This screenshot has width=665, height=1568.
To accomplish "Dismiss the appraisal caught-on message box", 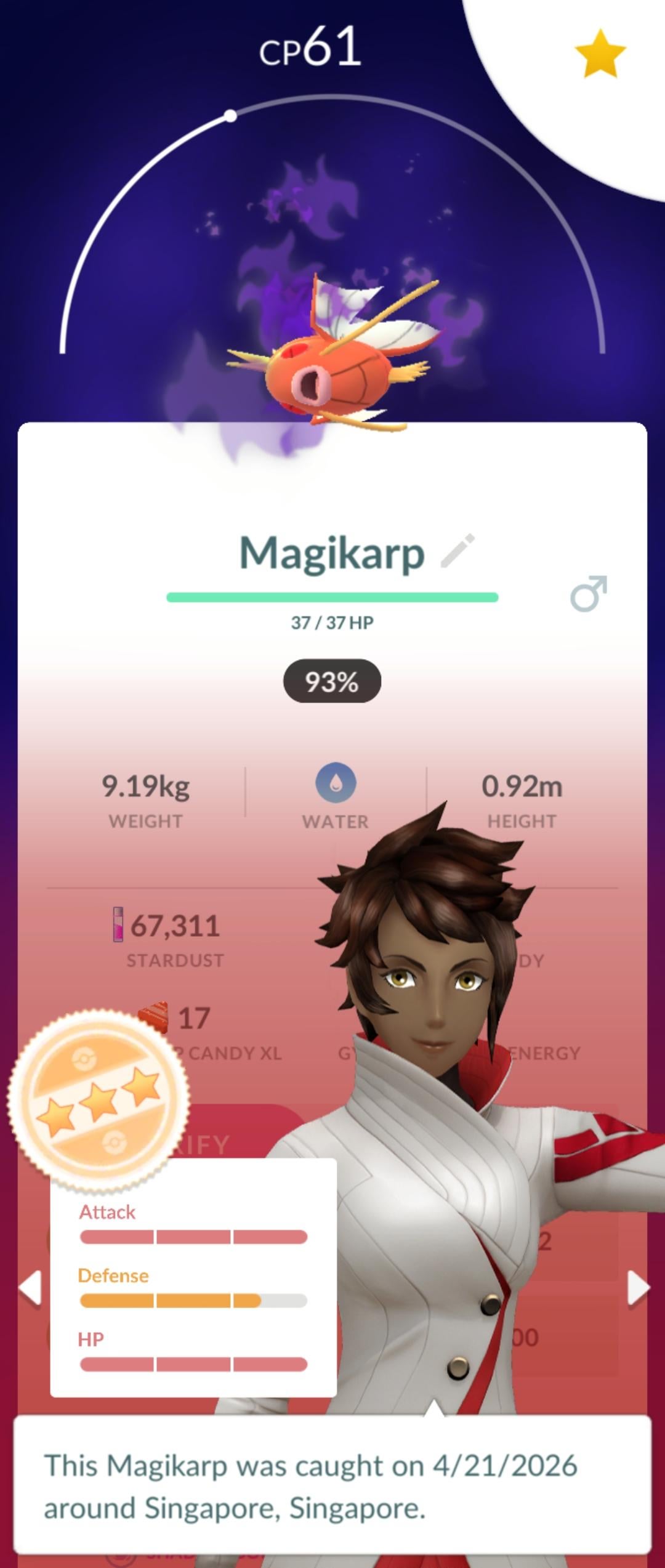I will [332, 1485].
